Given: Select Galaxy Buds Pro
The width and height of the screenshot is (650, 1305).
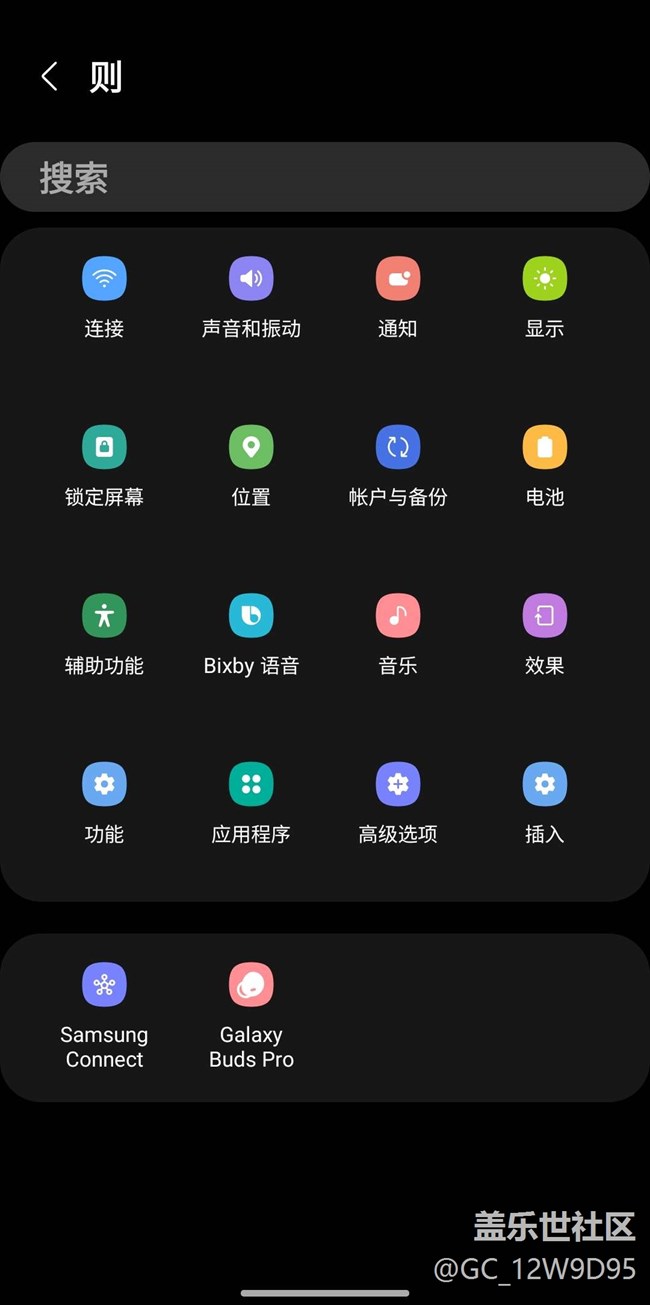Looking at the screenshot, I should pyautogui.click(x=251, y=1016).
